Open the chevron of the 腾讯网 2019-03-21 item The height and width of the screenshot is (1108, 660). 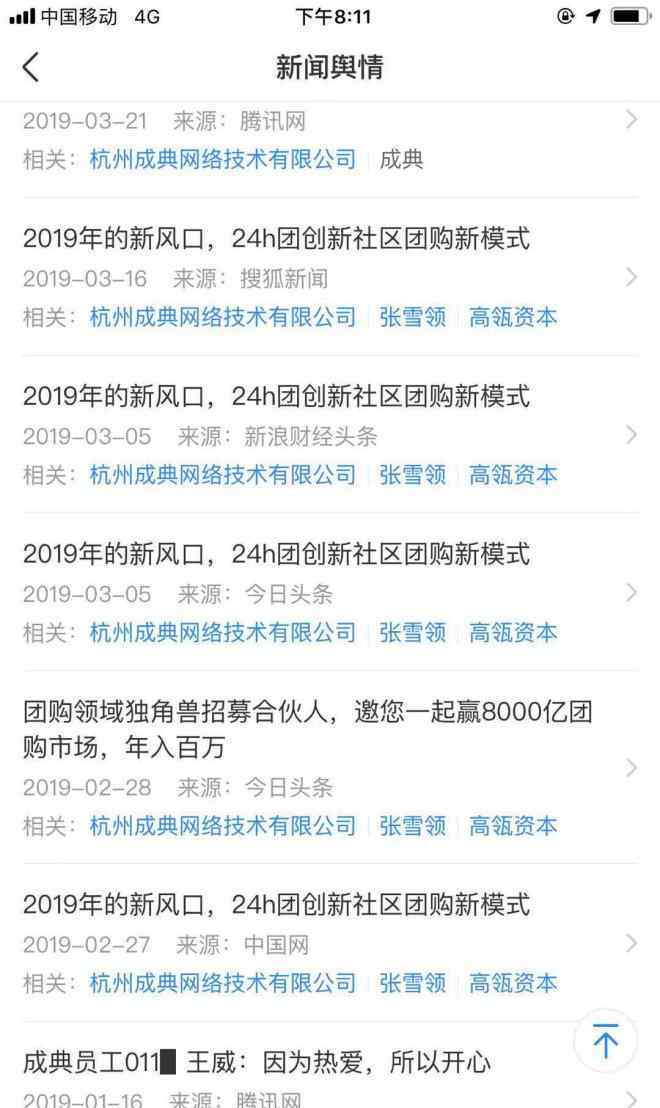pos(631,120)
